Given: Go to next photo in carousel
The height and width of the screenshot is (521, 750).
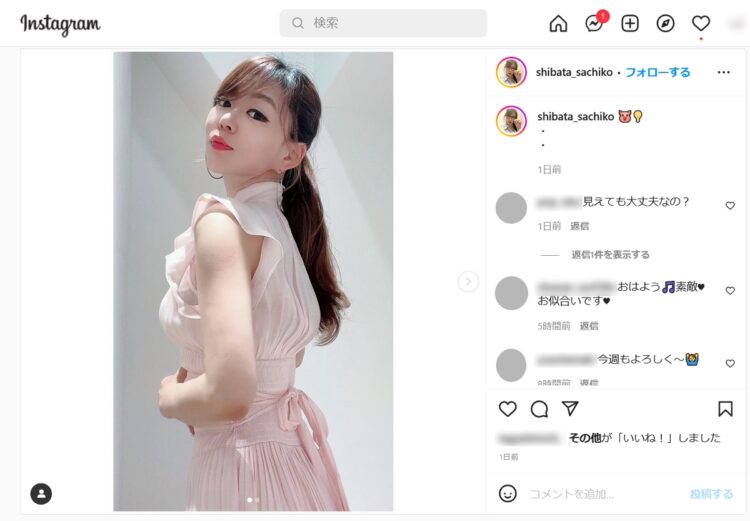Looking at the screenshot, I should pos(468,282).
